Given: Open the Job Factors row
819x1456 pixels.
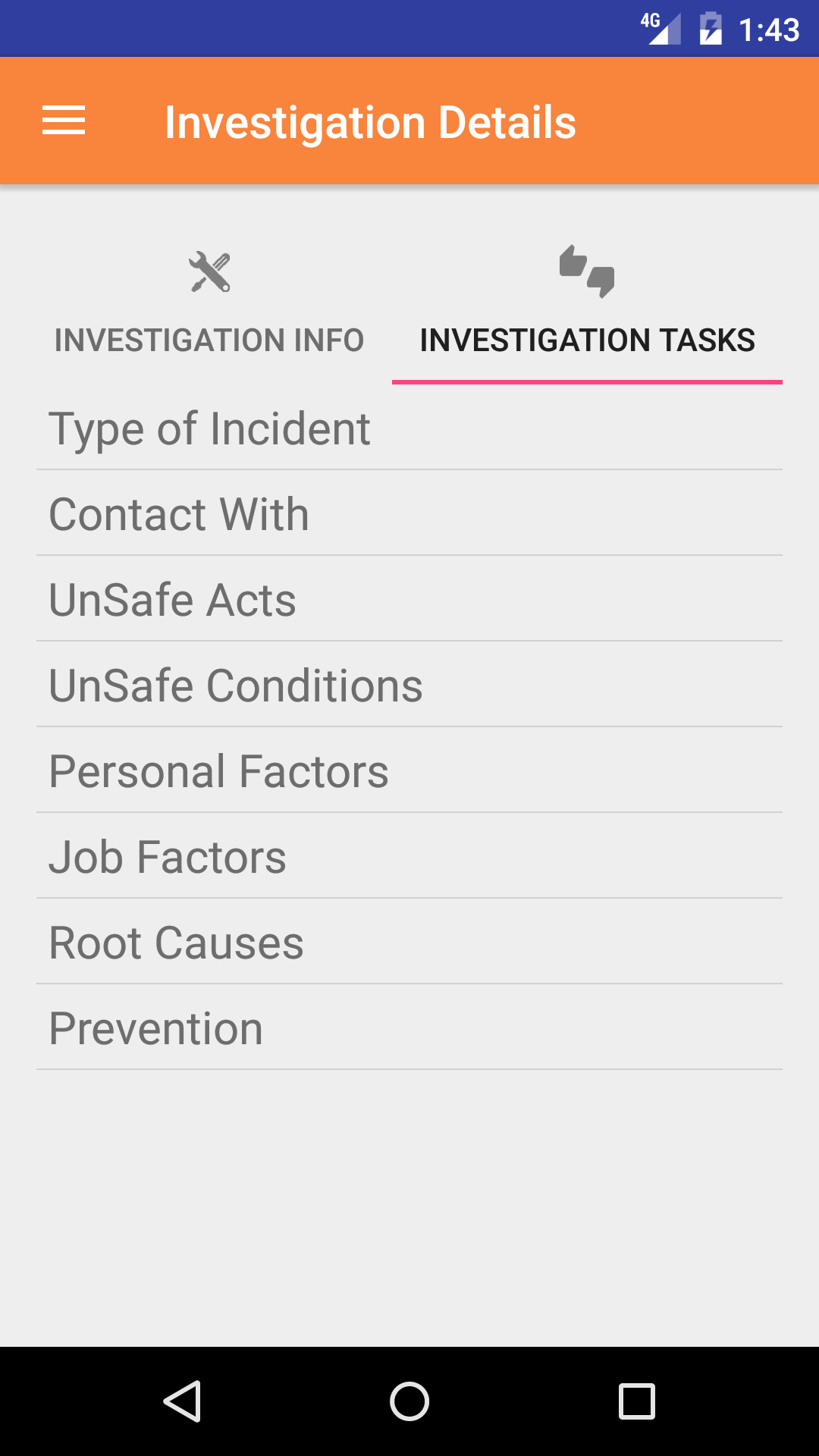Looking at the screenshot, I should coord(409,857).
